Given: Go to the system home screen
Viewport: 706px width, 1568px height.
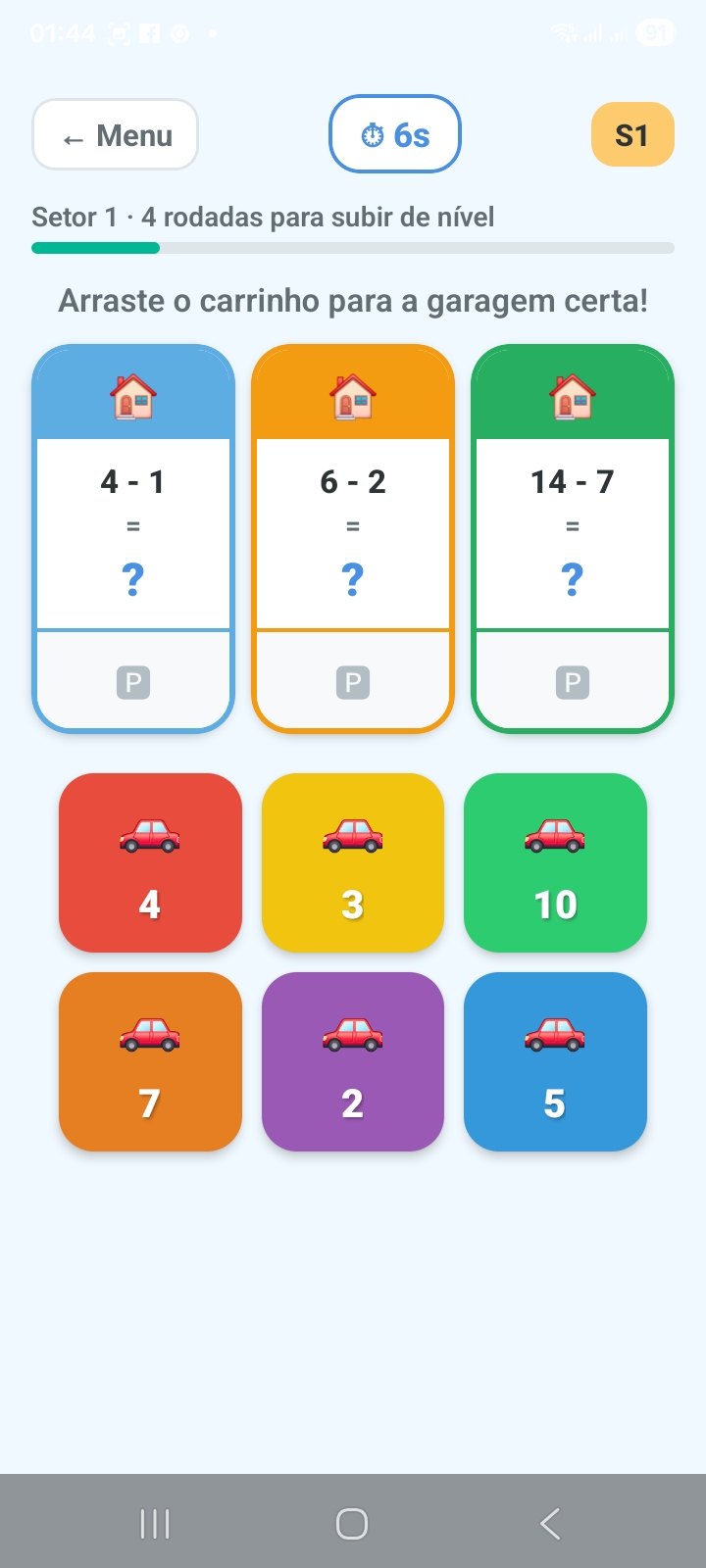Looking at the screenshot, I should tap(352, 1524).
